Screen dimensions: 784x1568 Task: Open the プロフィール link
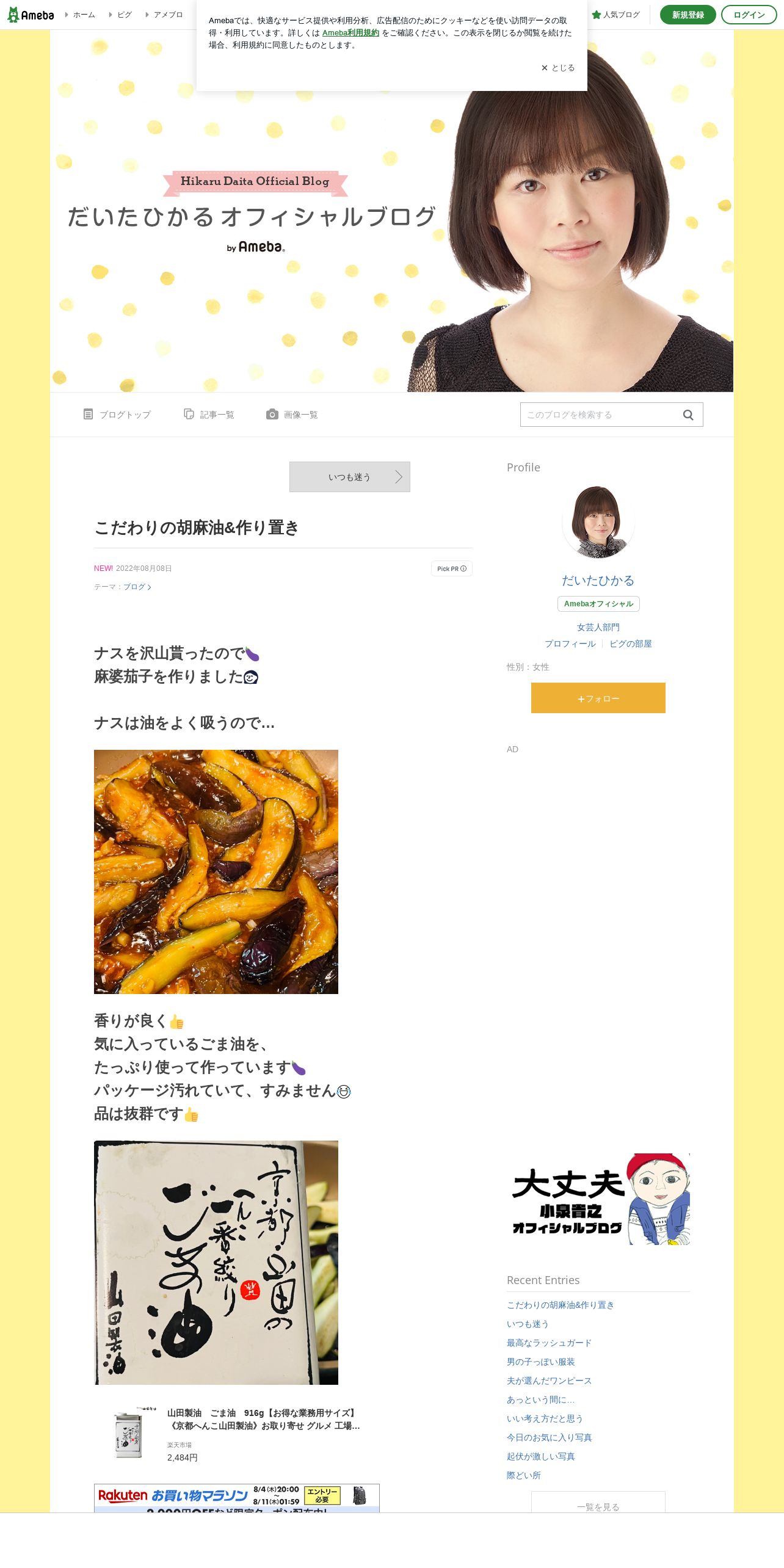(570, 644)
